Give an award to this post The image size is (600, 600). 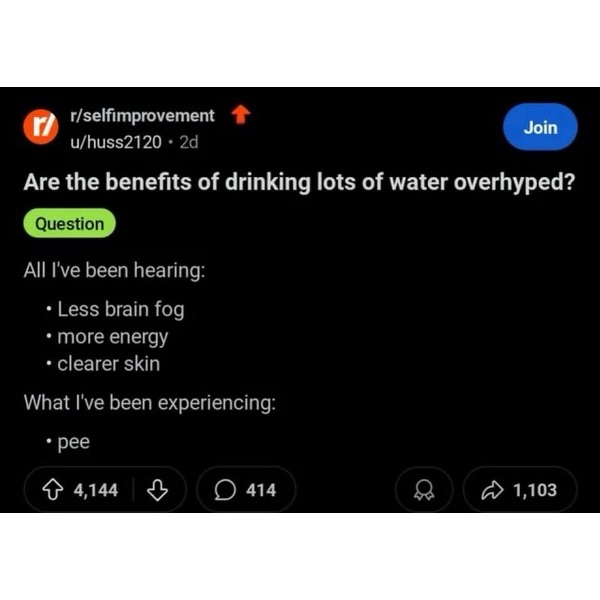click(424, 490)
